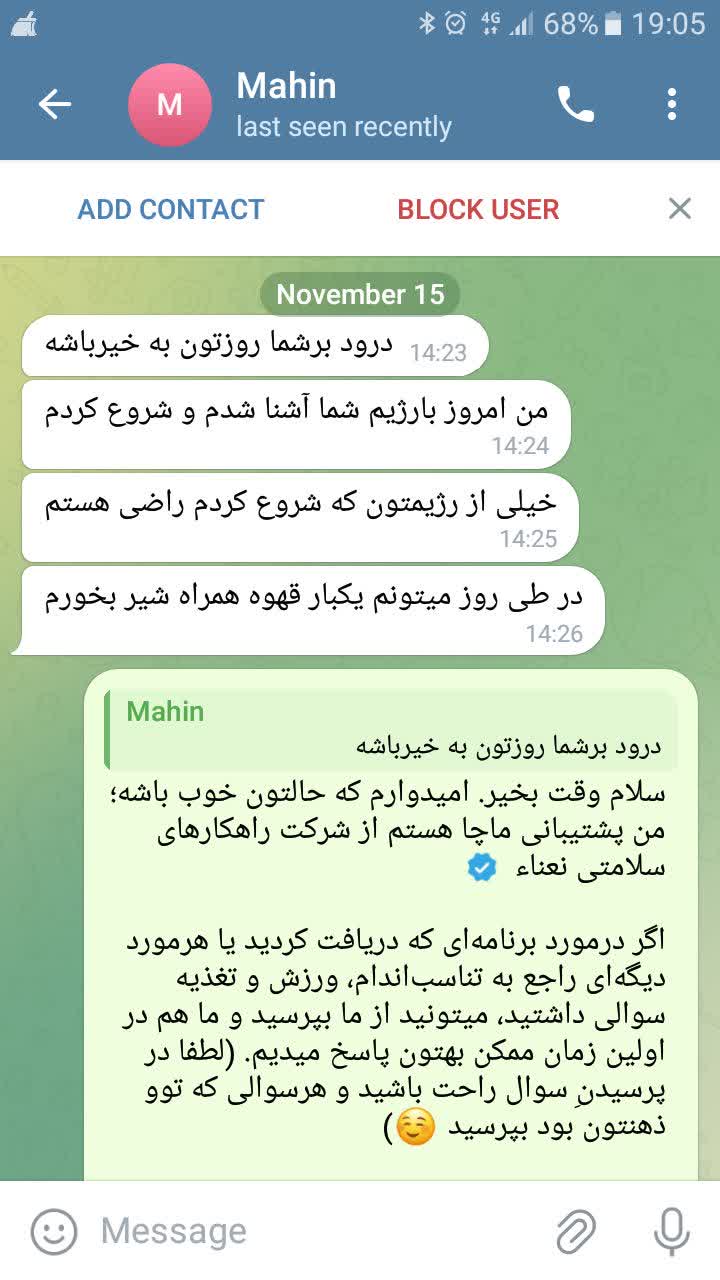Focus the Message text field
The width and height of the screenshot is (720, 1280).
[x=320, y=1231]
